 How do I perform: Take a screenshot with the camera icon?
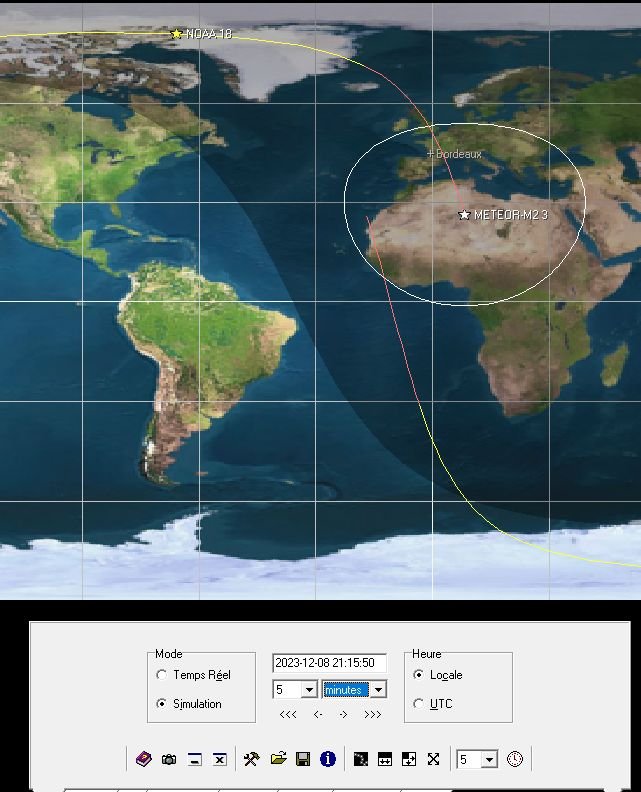tap(169, 760)
